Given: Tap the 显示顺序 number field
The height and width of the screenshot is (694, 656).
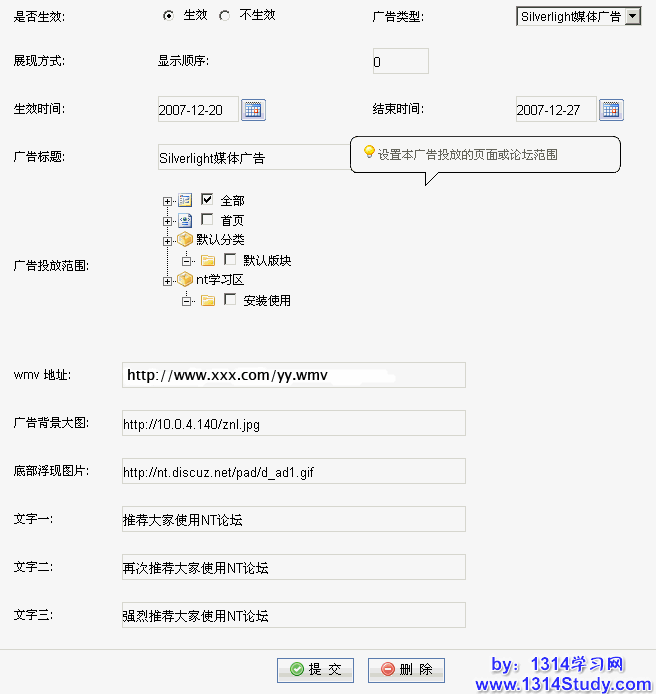Looking at the screenshot, I should coord(400,62).
